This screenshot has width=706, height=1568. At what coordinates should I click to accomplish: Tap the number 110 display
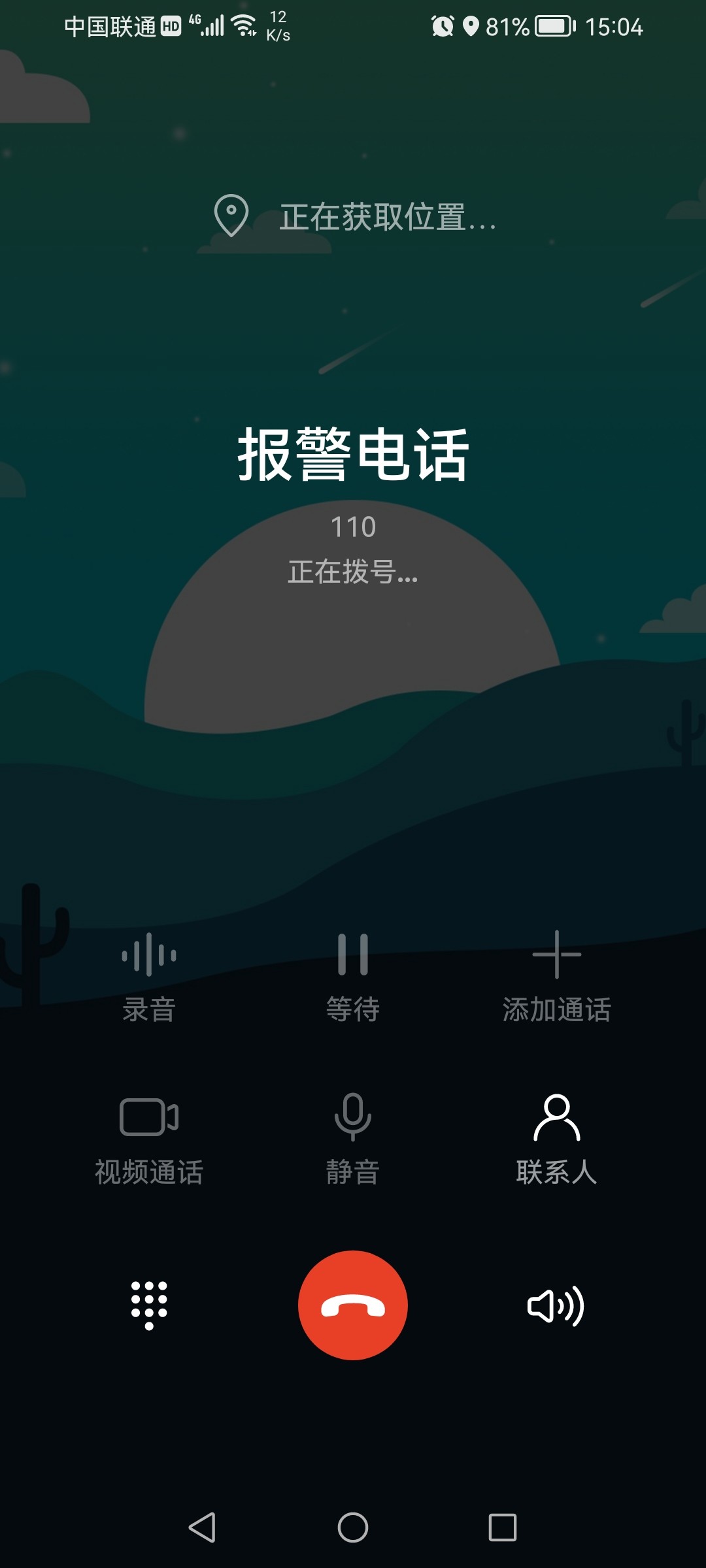[x=353, y=528]
